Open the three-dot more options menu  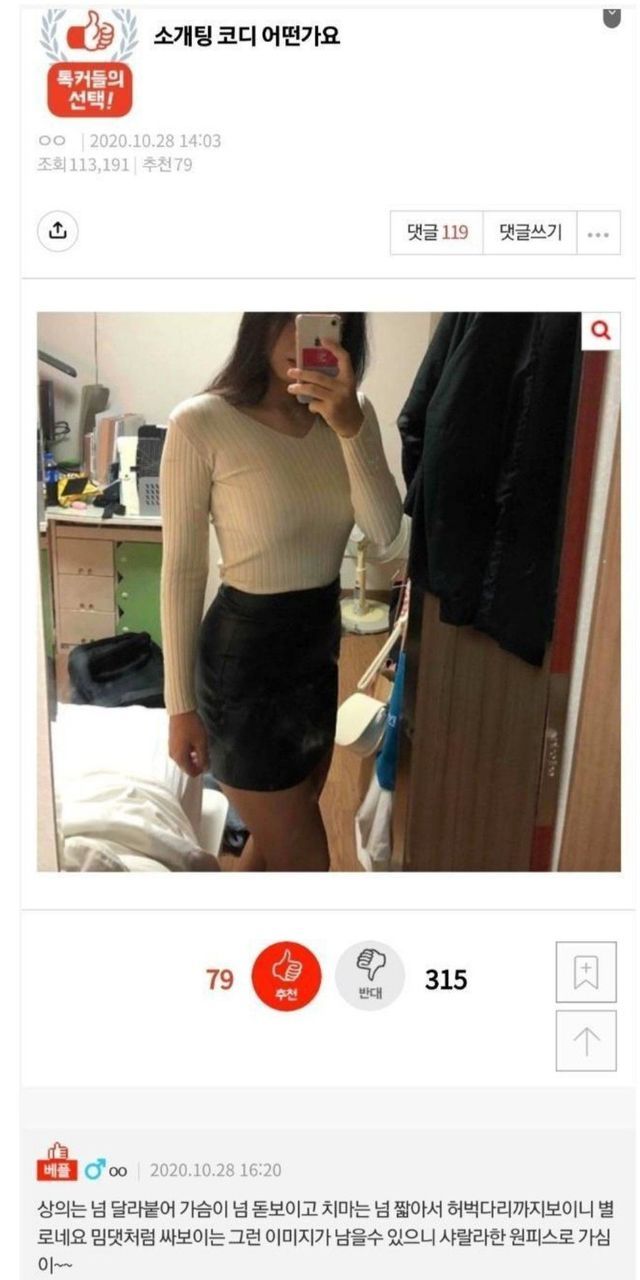pos(598,234)
